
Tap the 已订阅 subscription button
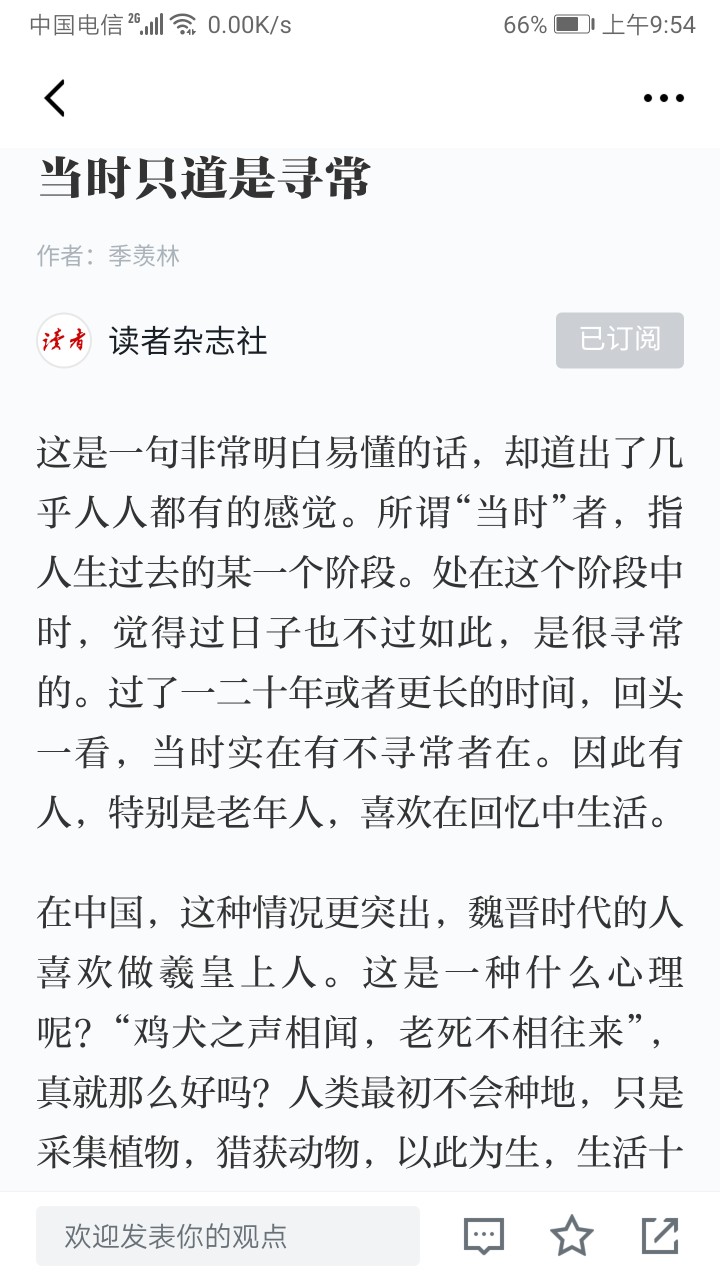click(x=620, y=340)
